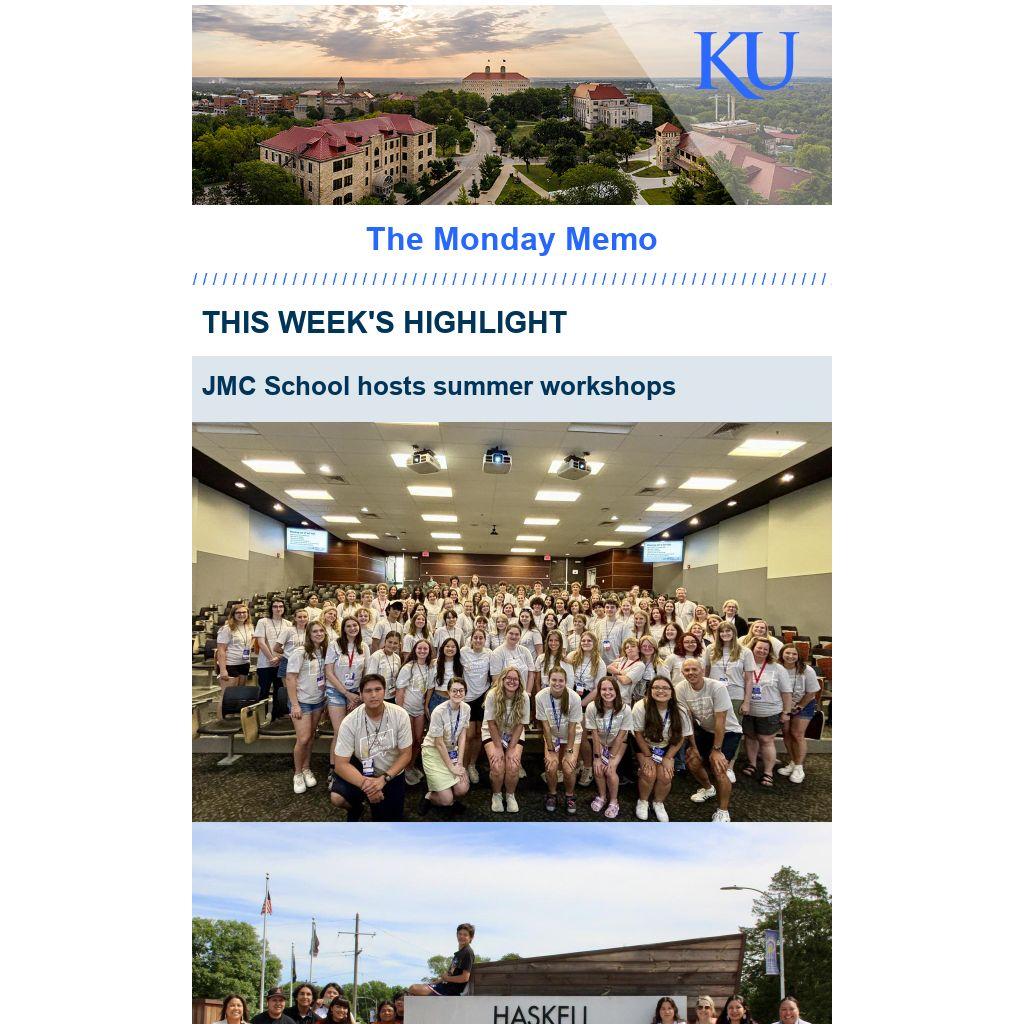Open the JMC School summer workshops headline
The height and width of the screenshot is (1024, 1024).
[438, 387]
